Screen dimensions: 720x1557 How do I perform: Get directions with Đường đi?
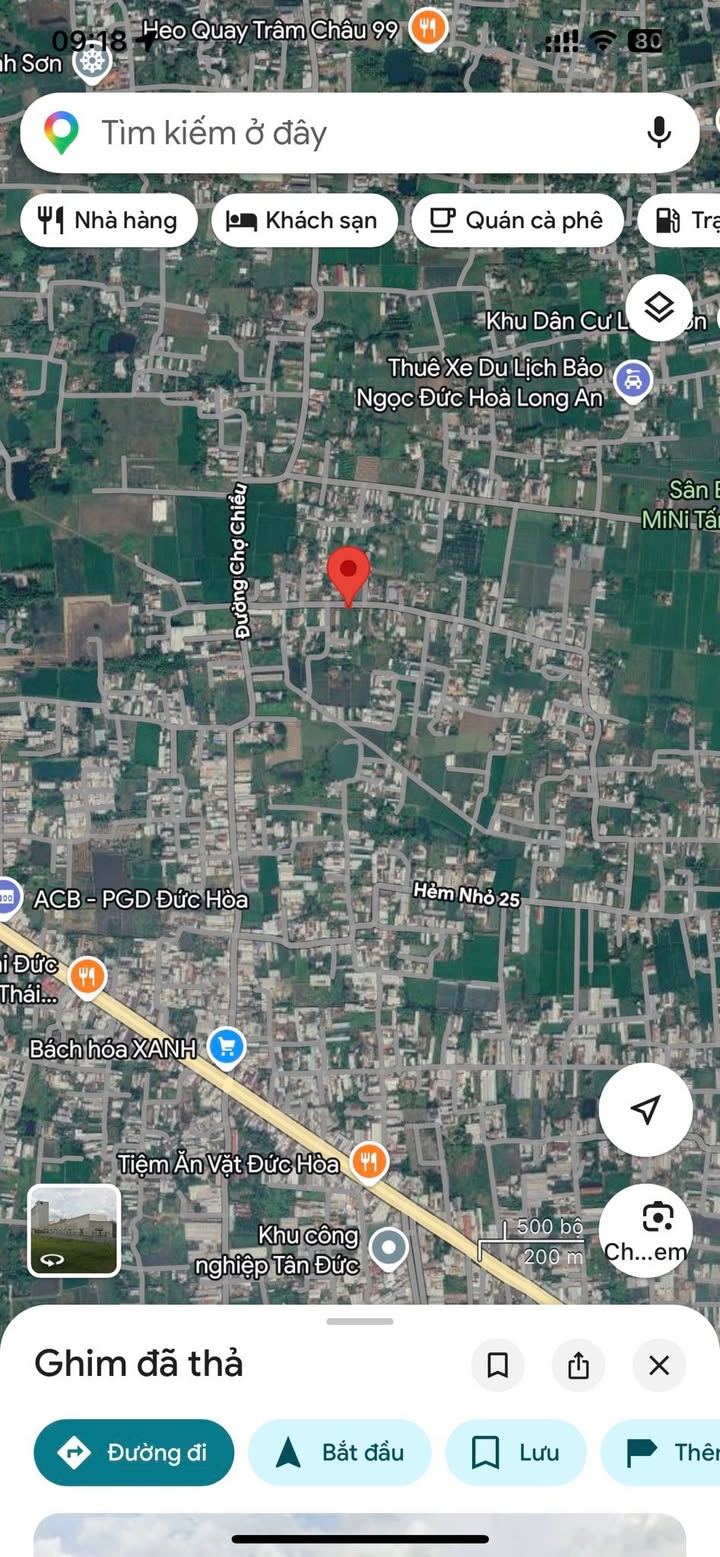[x=134, y=1452]
